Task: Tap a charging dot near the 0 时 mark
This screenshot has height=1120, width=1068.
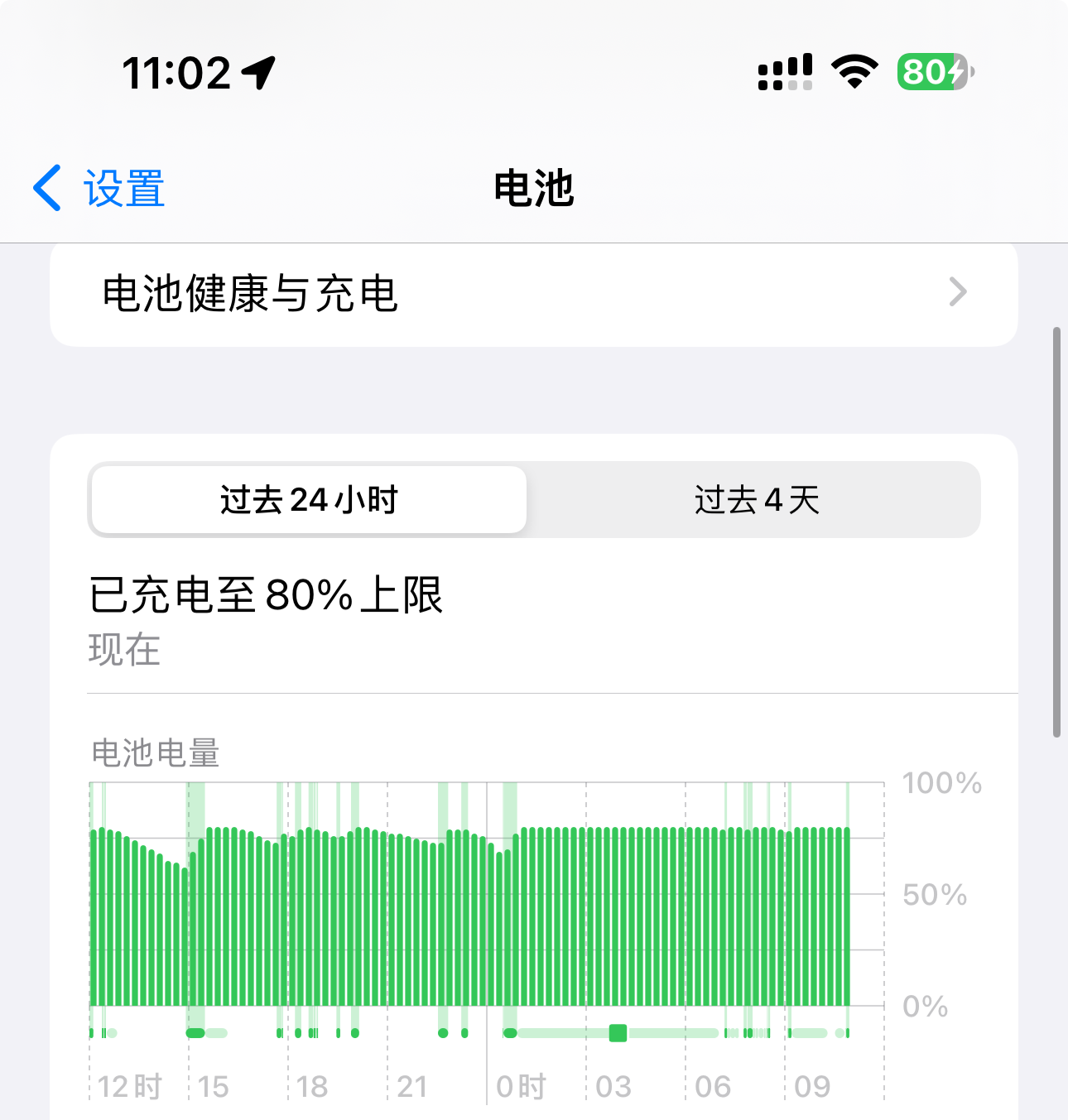Action: tap(511, 1032)
